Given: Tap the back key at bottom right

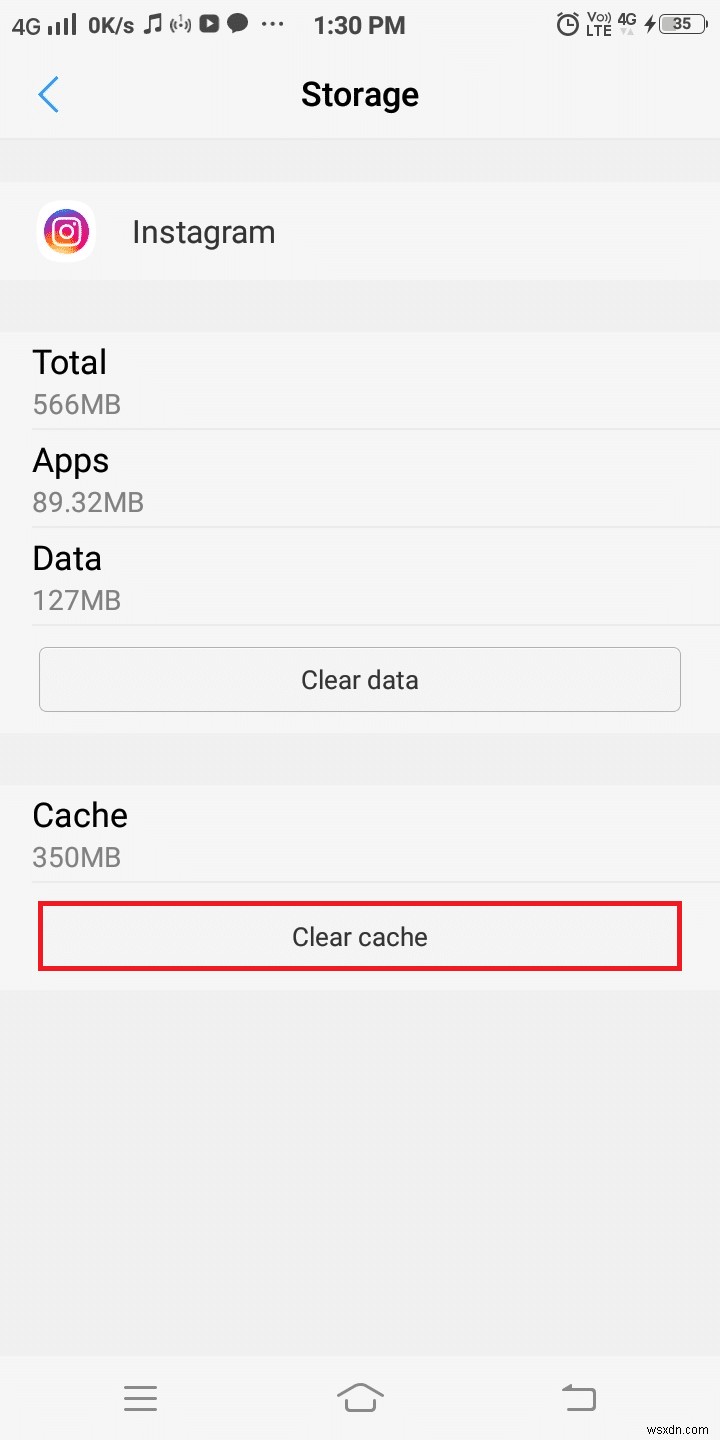Looking at the screenshot, I should pos(578,1397).
